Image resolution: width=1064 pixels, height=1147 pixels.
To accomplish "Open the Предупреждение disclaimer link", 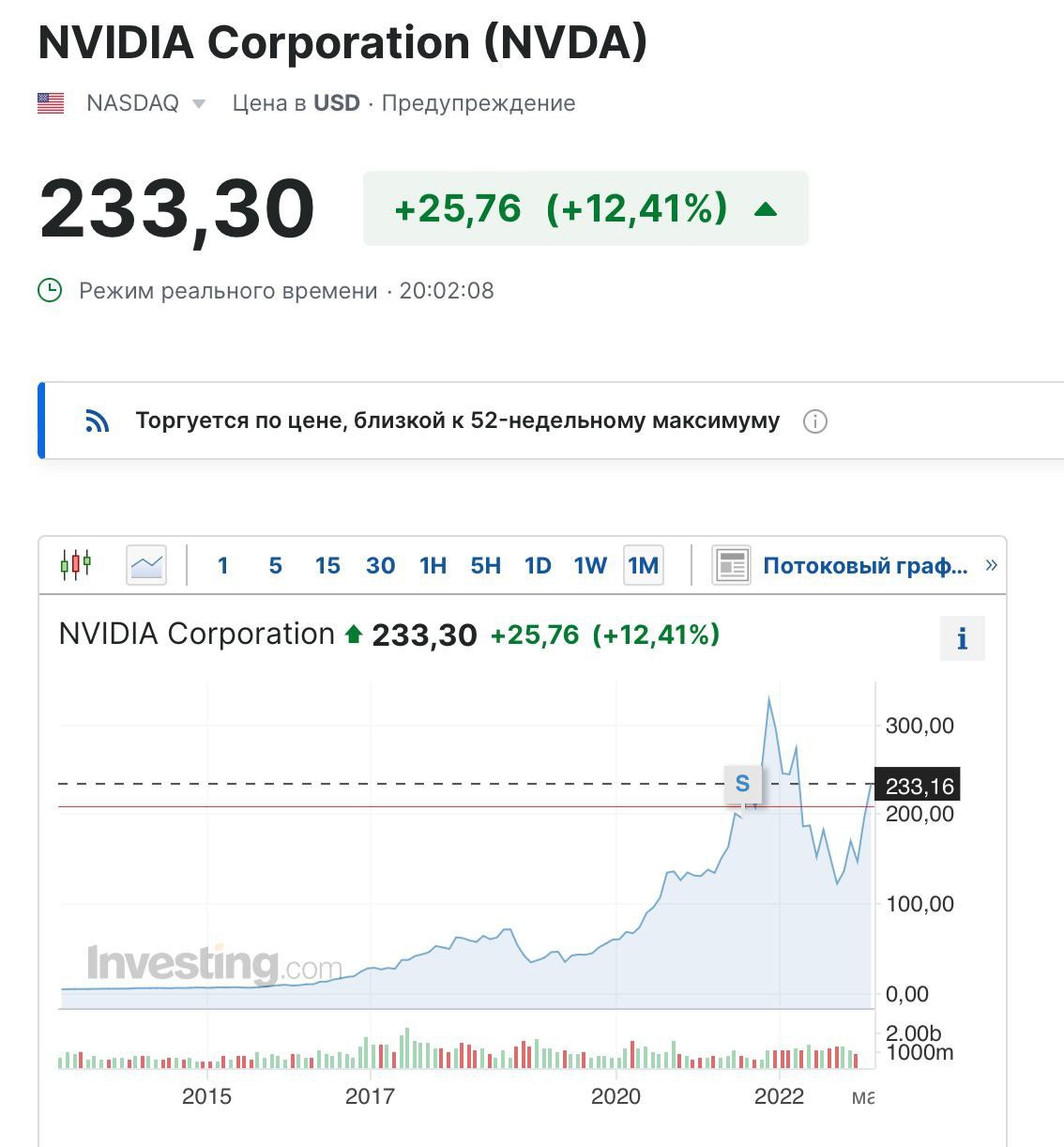I will (x=479, y=103).
